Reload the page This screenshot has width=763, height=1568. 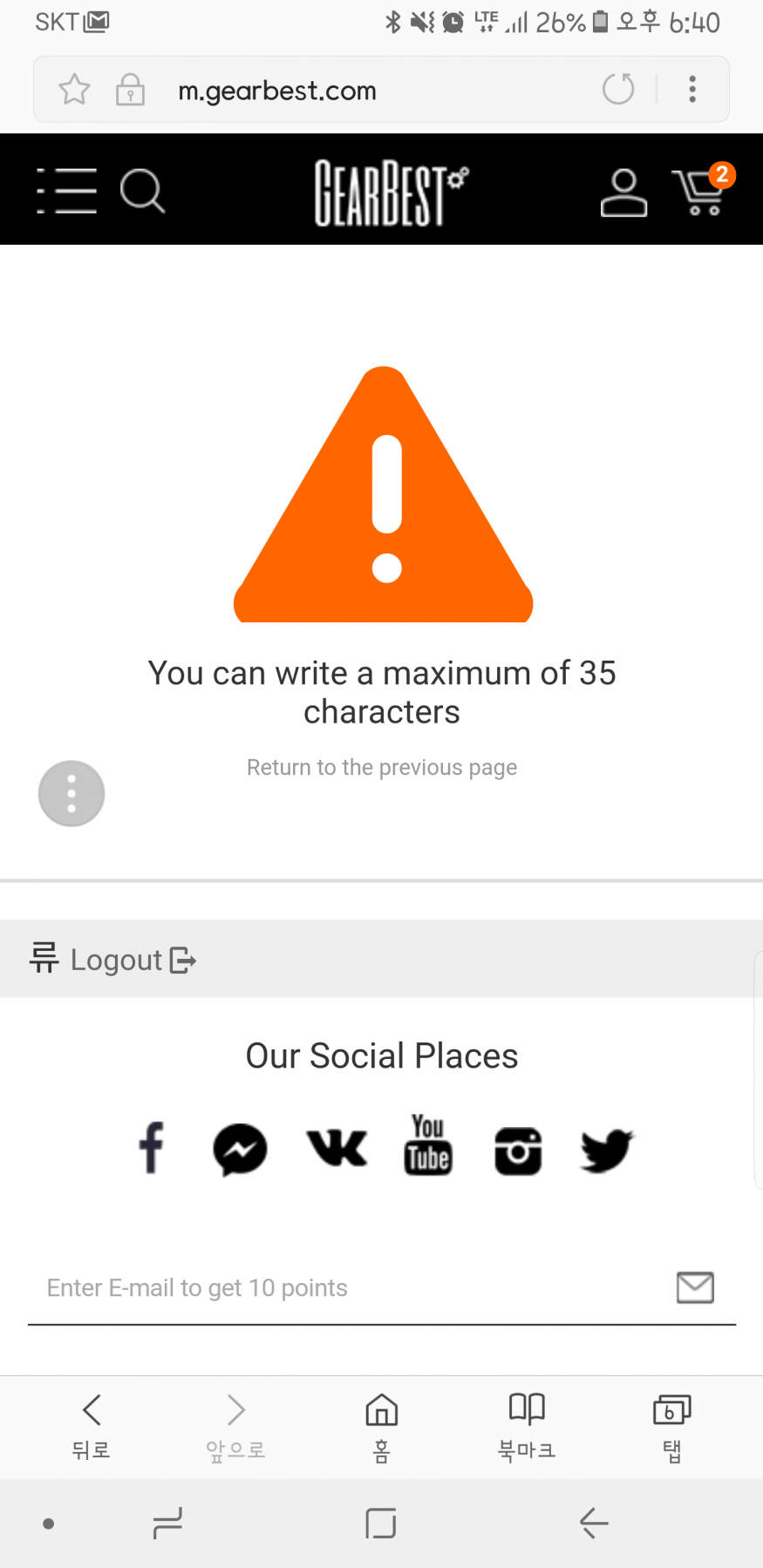pyautogui.click(x=618, y=89)
